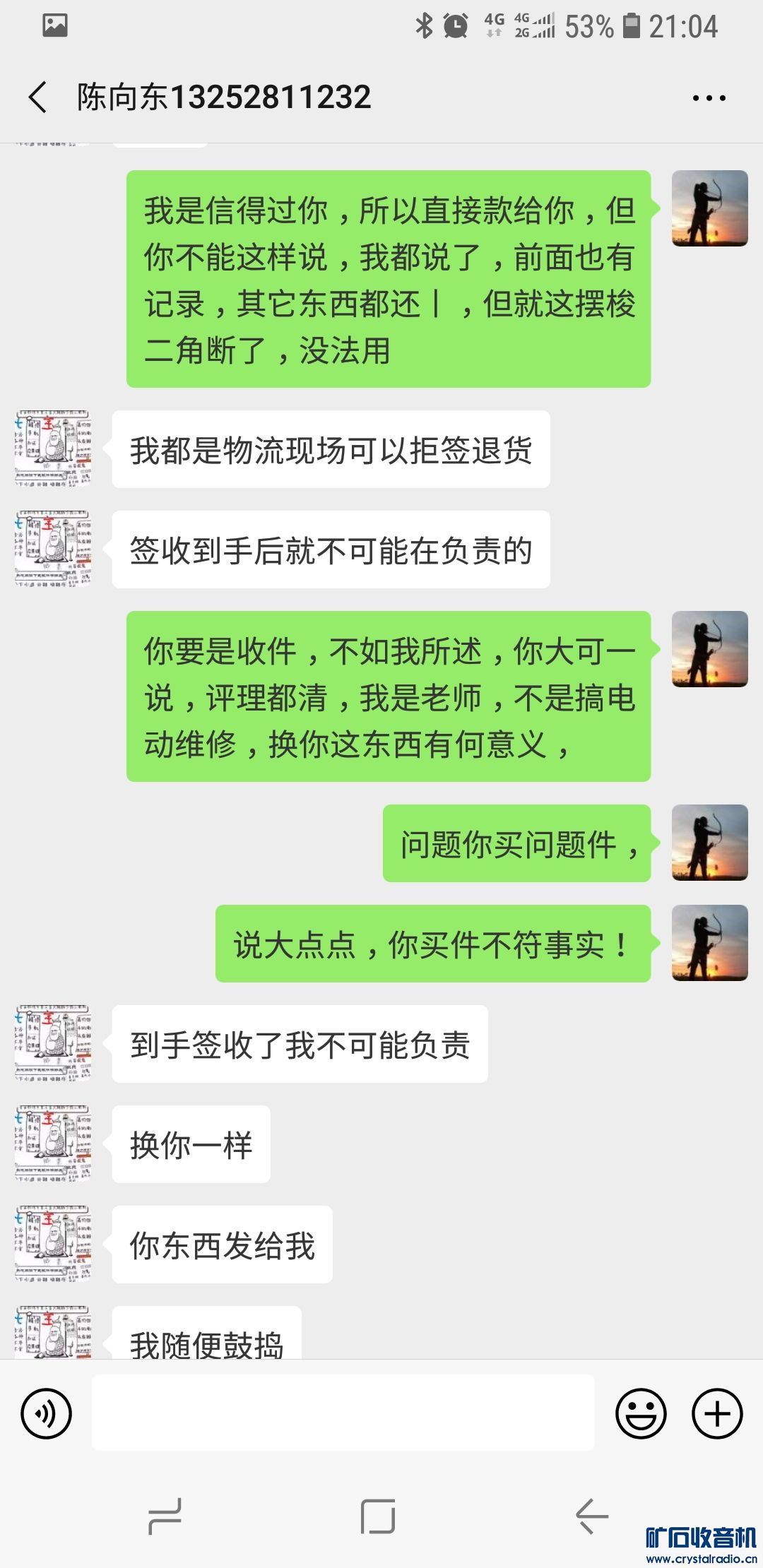Viewport: 763px width, 1568px height.
Task: Switch to voice message input
Action: (47, 1413)
